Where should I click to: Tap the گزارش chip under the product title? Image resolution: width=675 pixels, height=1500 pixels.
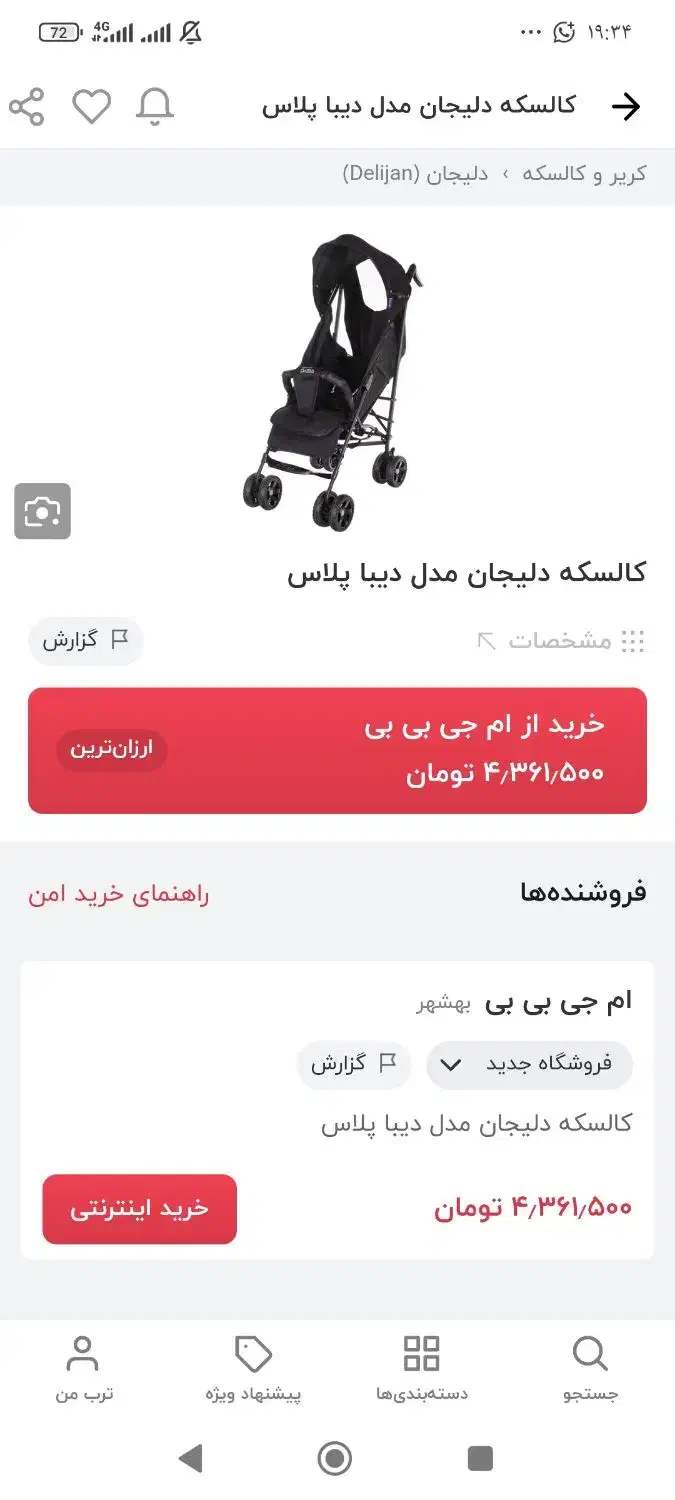click(86, 641)
